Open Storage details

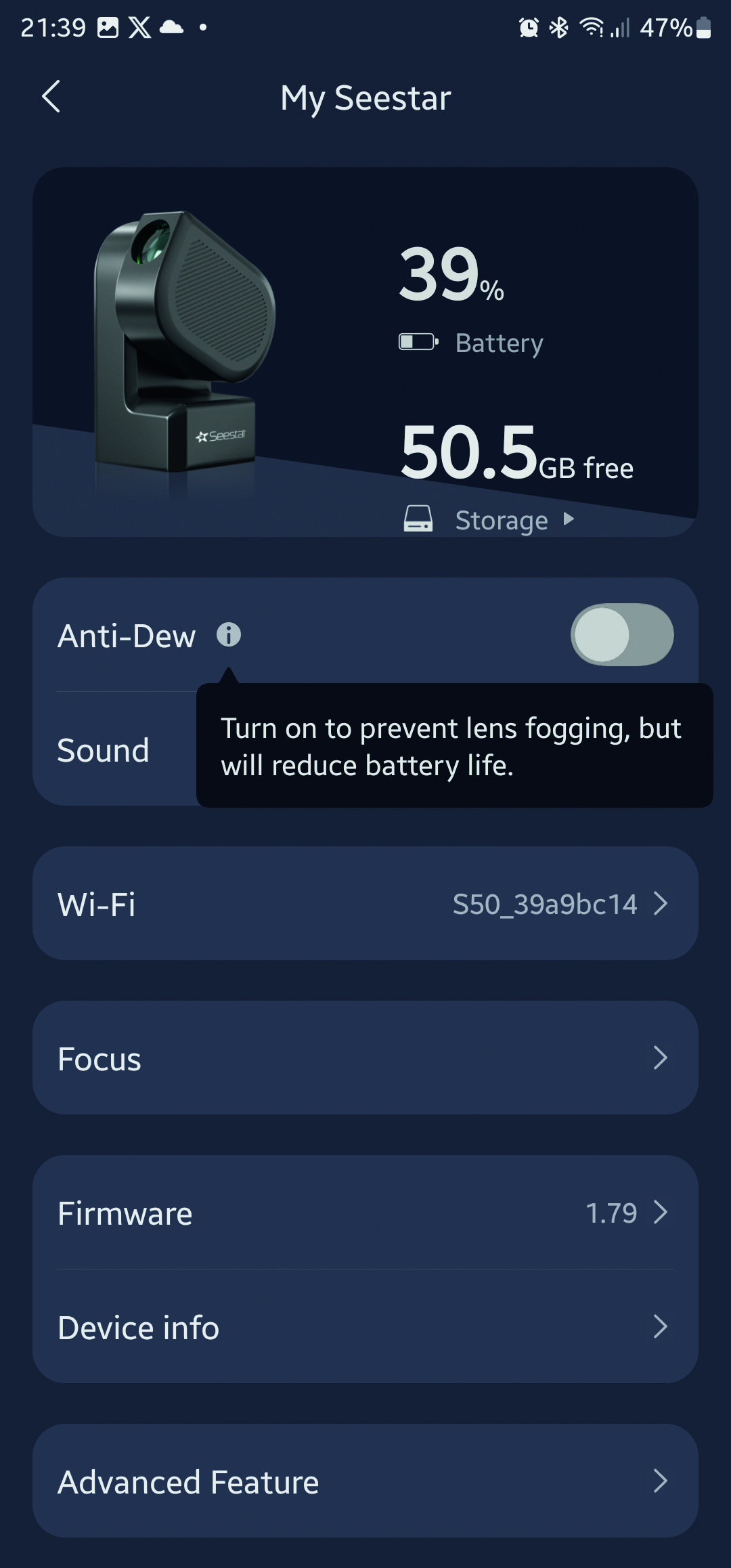point(501,520)
